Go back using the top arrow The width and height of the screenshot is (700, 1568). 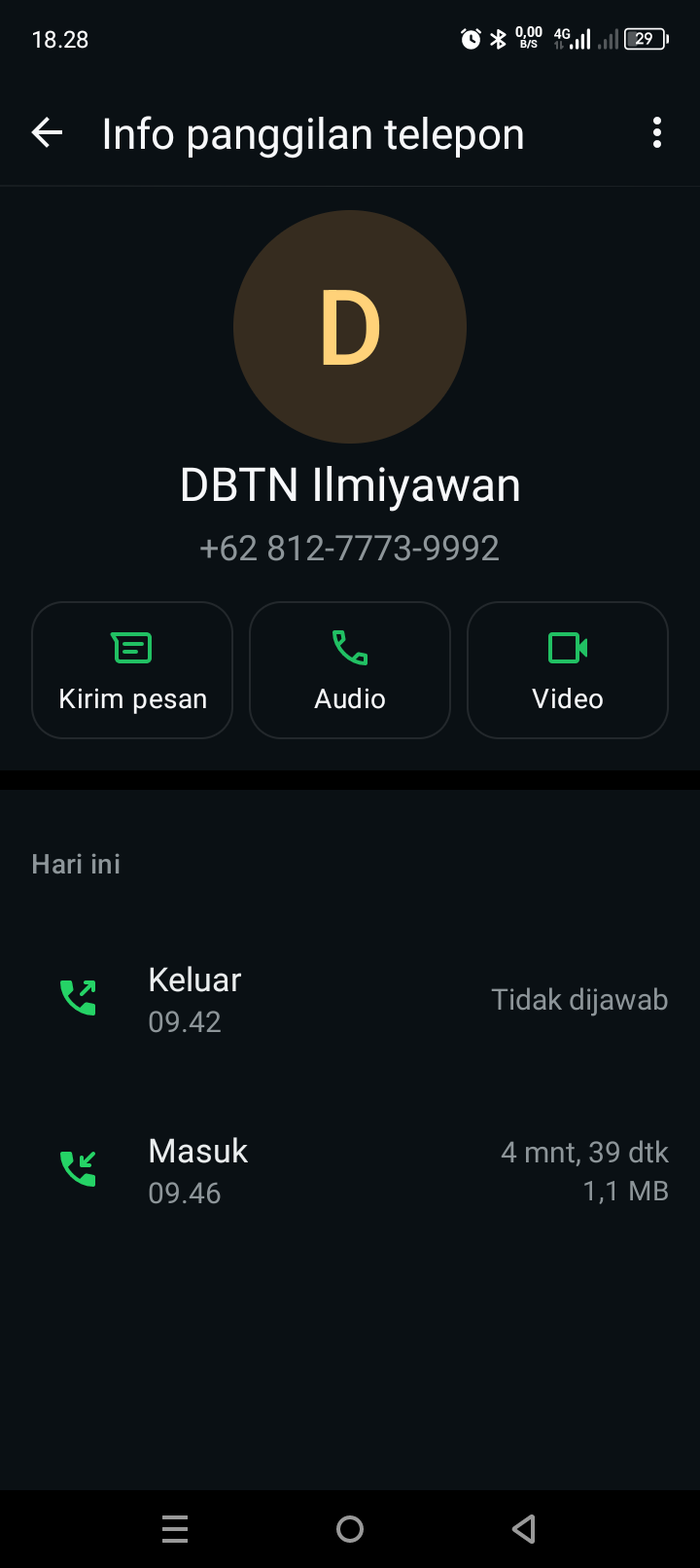pos(47,133)
